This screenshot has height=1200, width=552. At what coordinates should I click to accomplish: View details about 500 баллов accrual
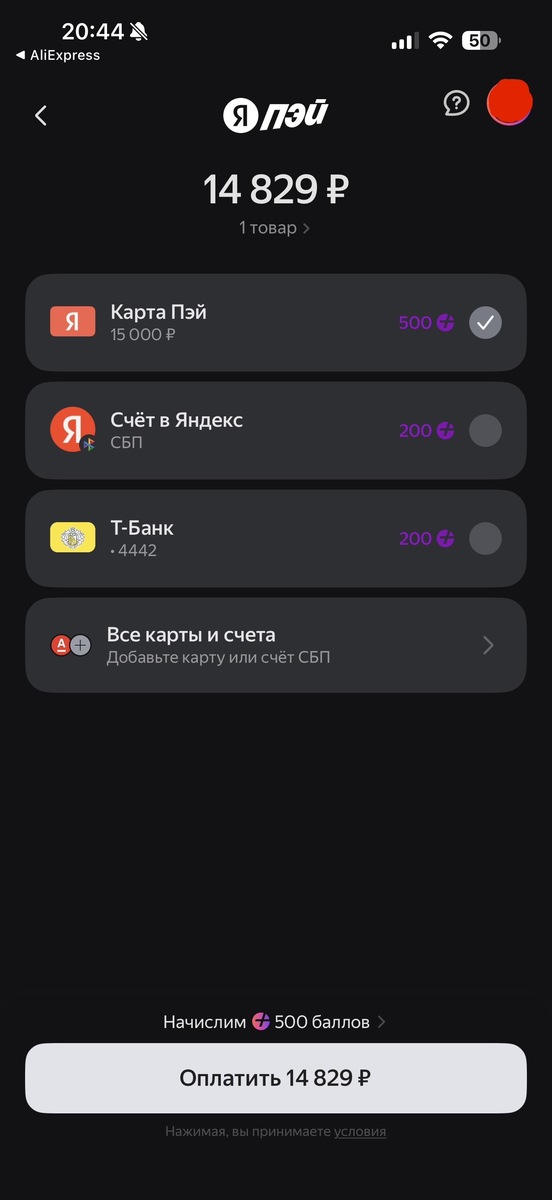(276, 1022)
